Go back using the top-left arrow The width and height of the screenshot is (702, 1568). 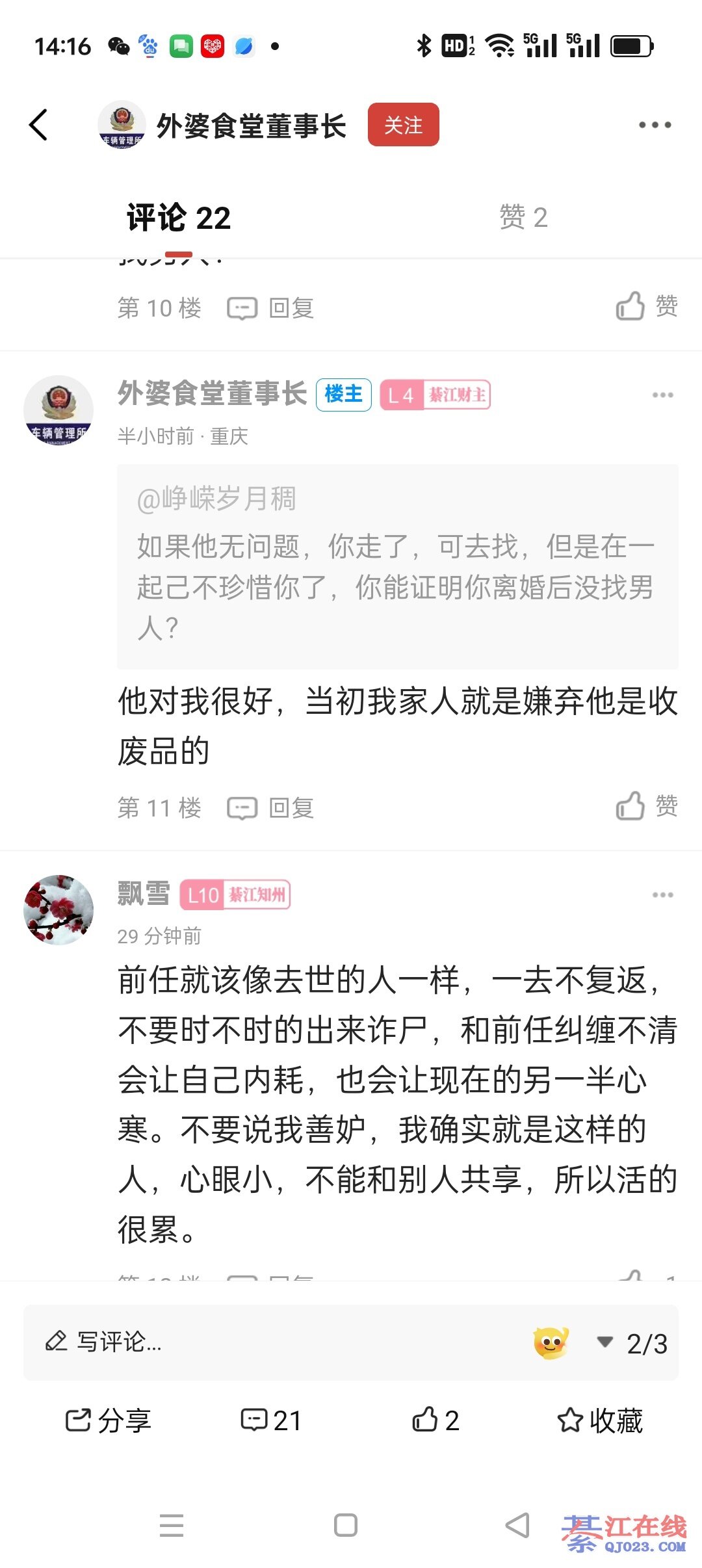click(39, 124)
